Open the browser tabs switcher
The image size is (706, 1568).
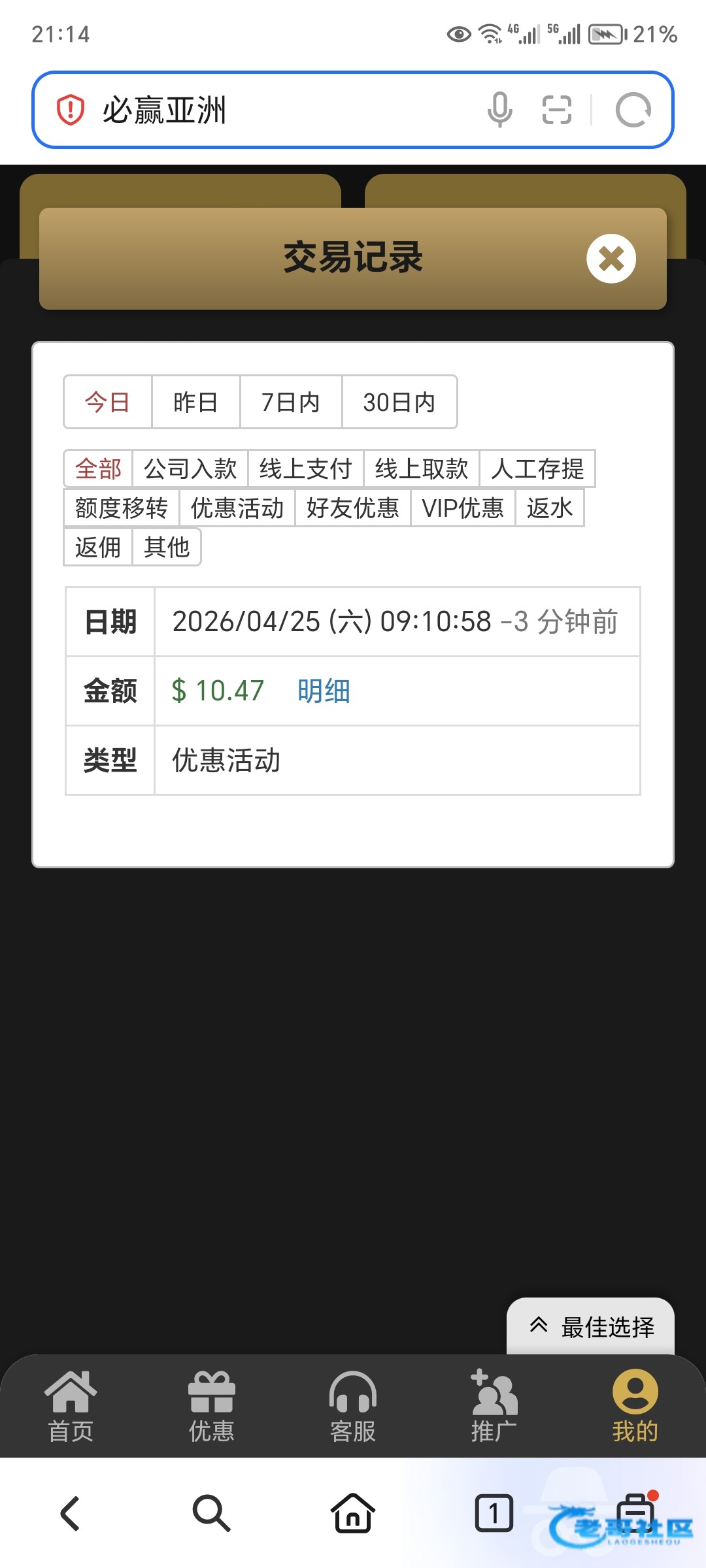click(494, 1512)
